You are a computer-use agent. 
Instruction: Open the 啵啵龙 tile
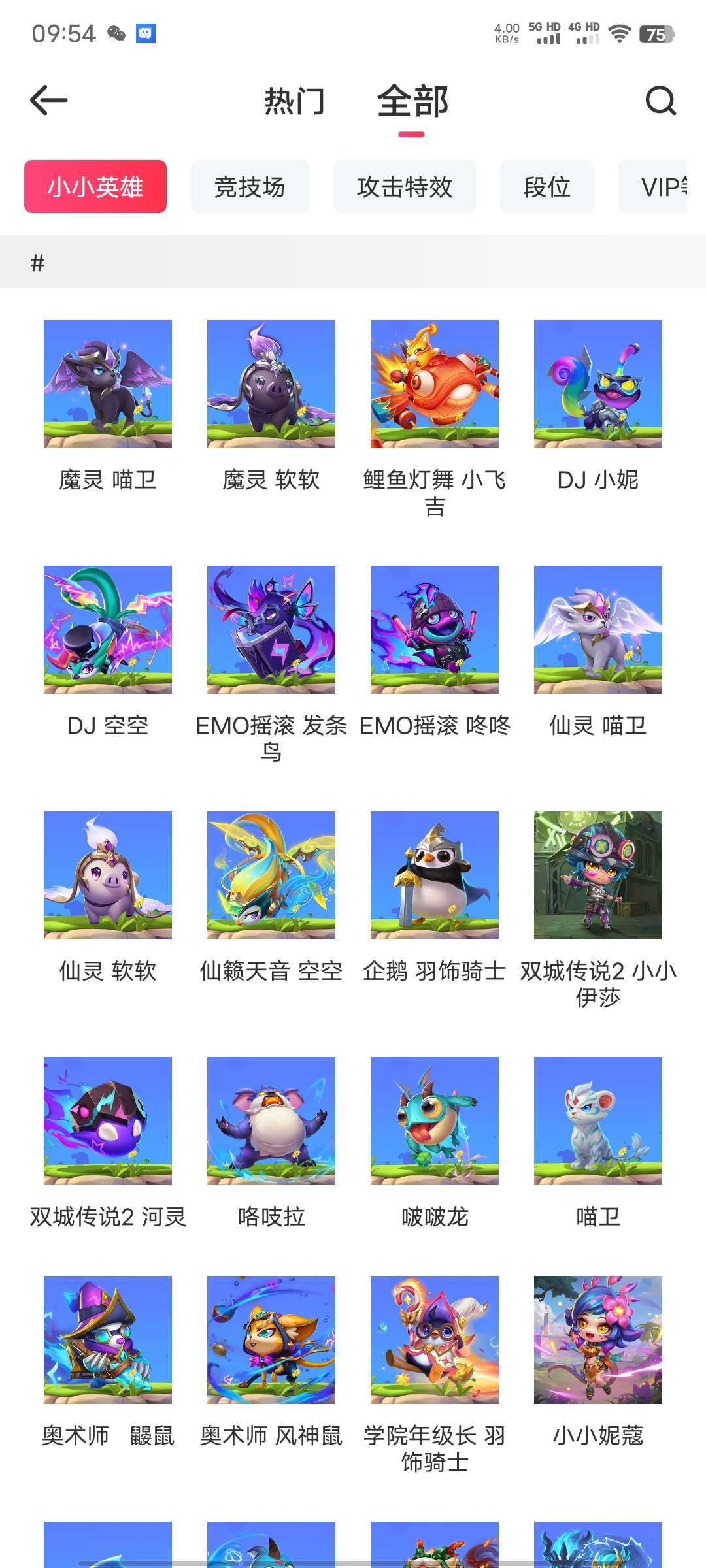[x=435, y=1121]
